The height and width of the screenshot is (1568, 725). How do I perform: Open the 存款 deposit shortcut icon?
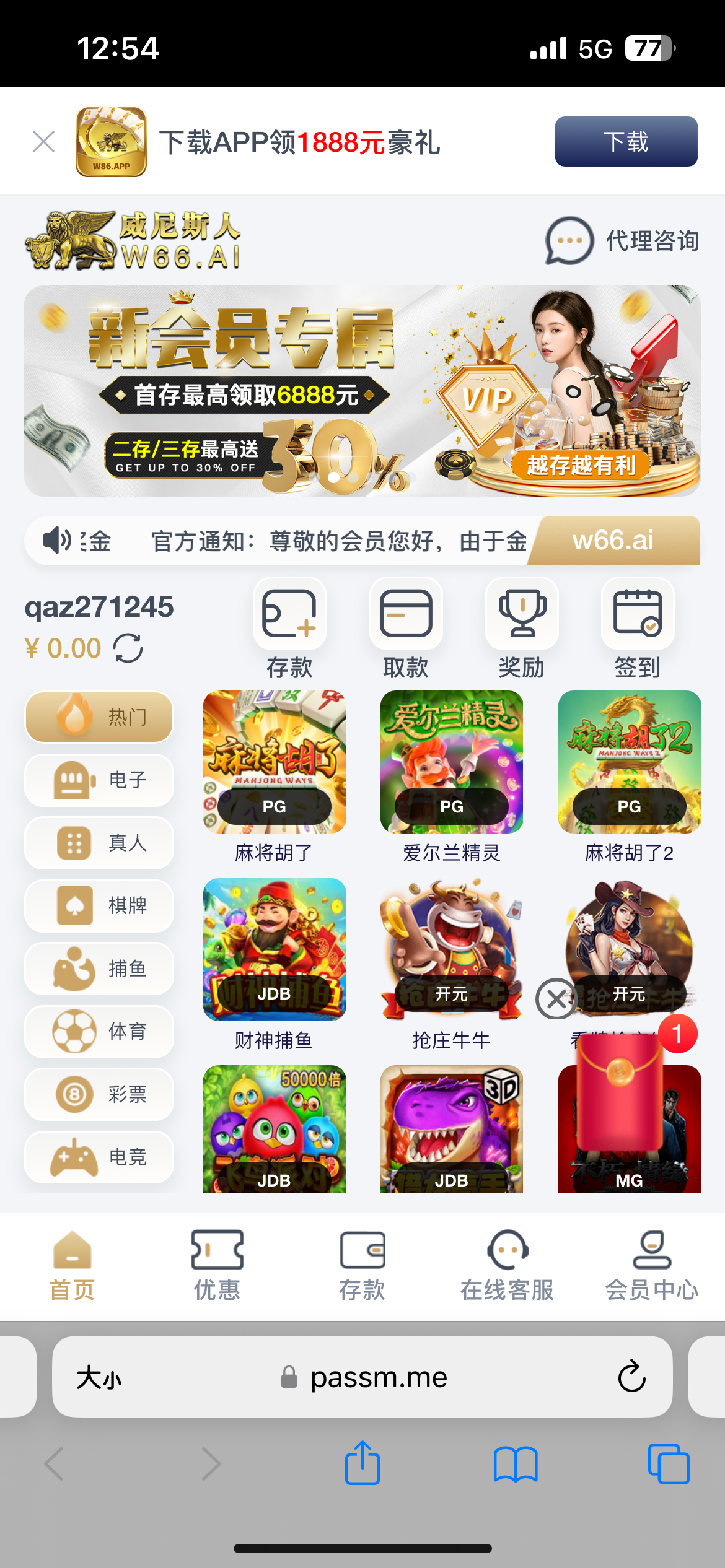(289, 614)
